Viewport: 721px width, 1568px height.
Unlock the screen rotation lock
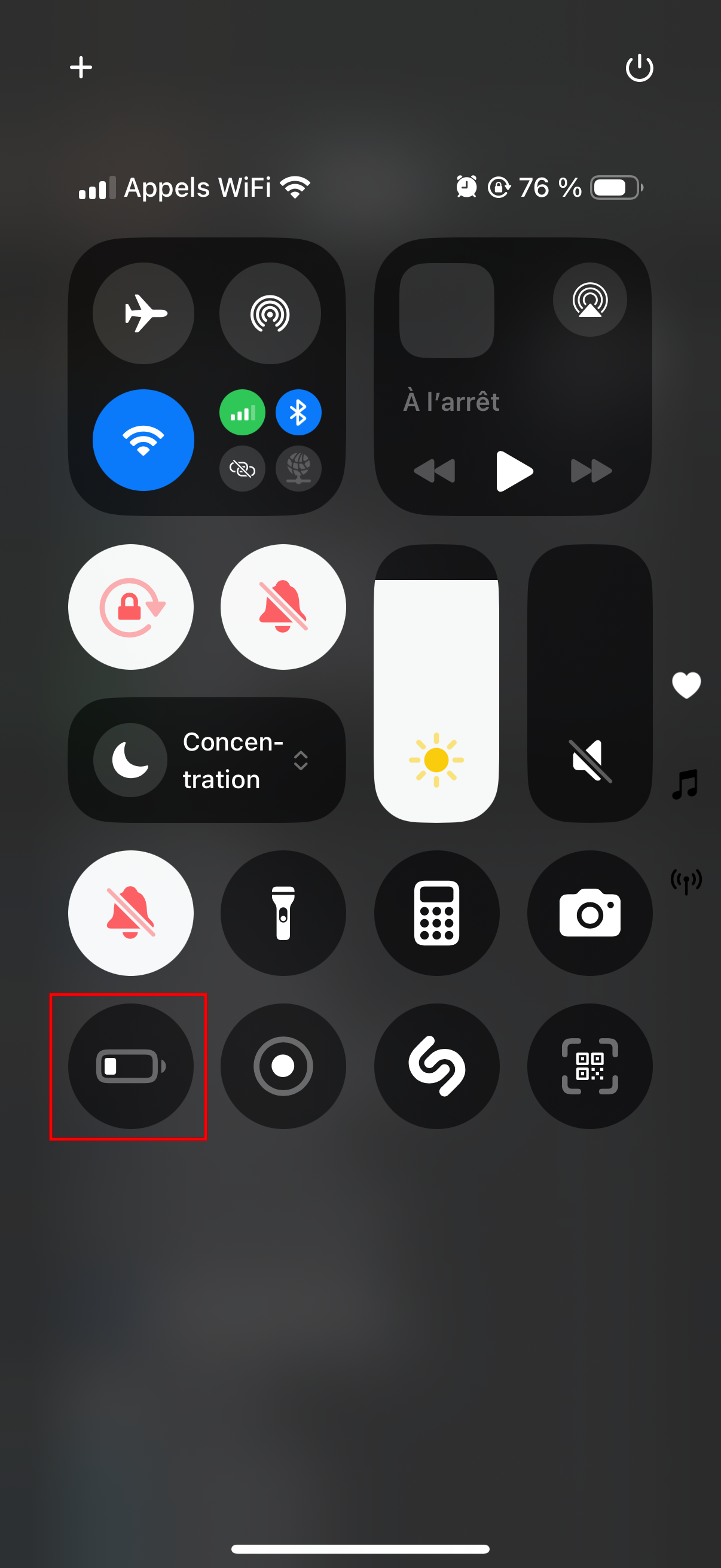click(x=131, y=607)
